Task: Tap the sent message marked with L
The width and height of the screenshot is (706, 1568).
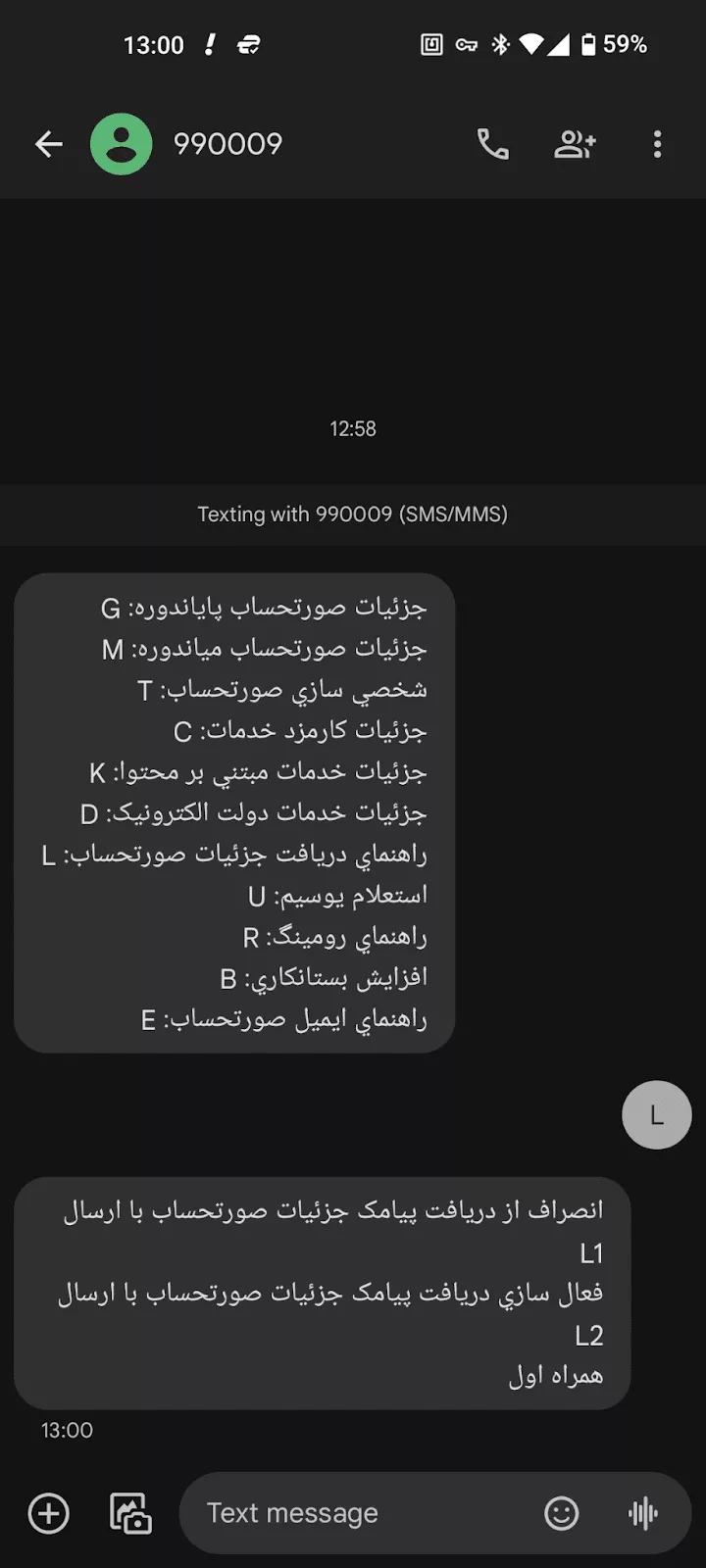Action: [656, 1114]
